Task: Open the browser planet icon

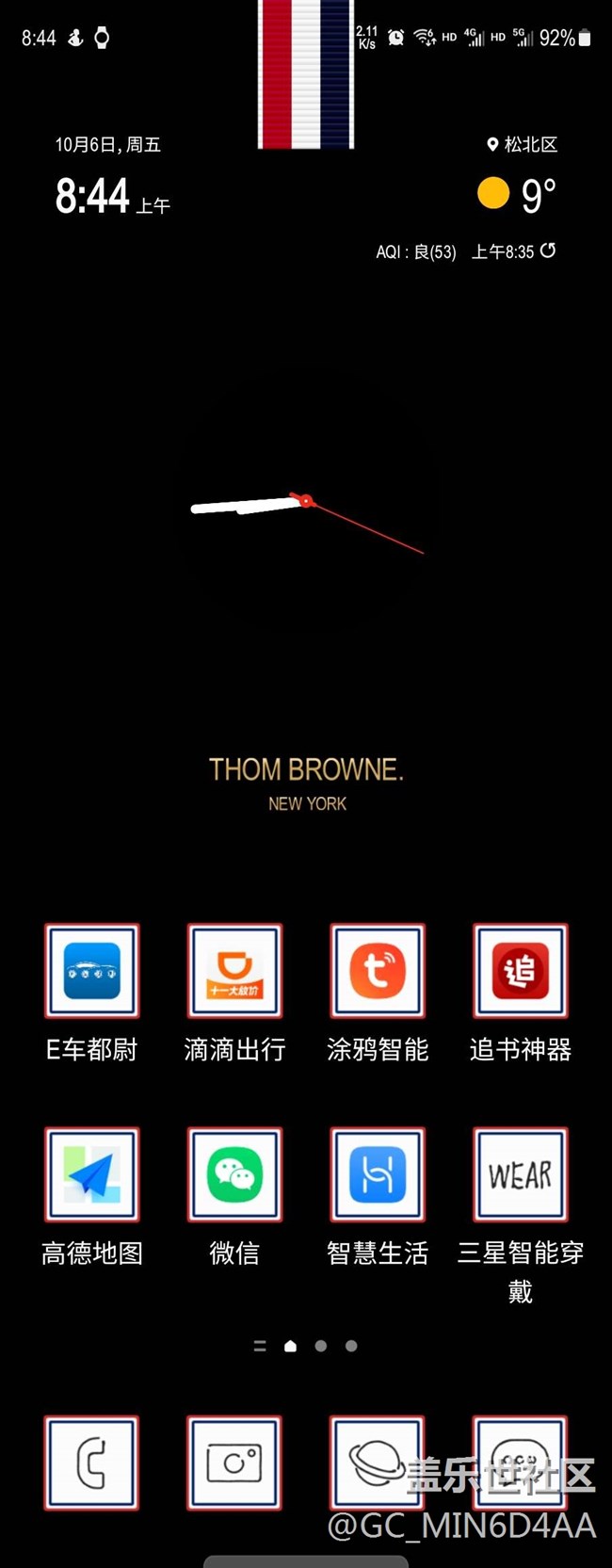Action: click(x=378, y=1463)
